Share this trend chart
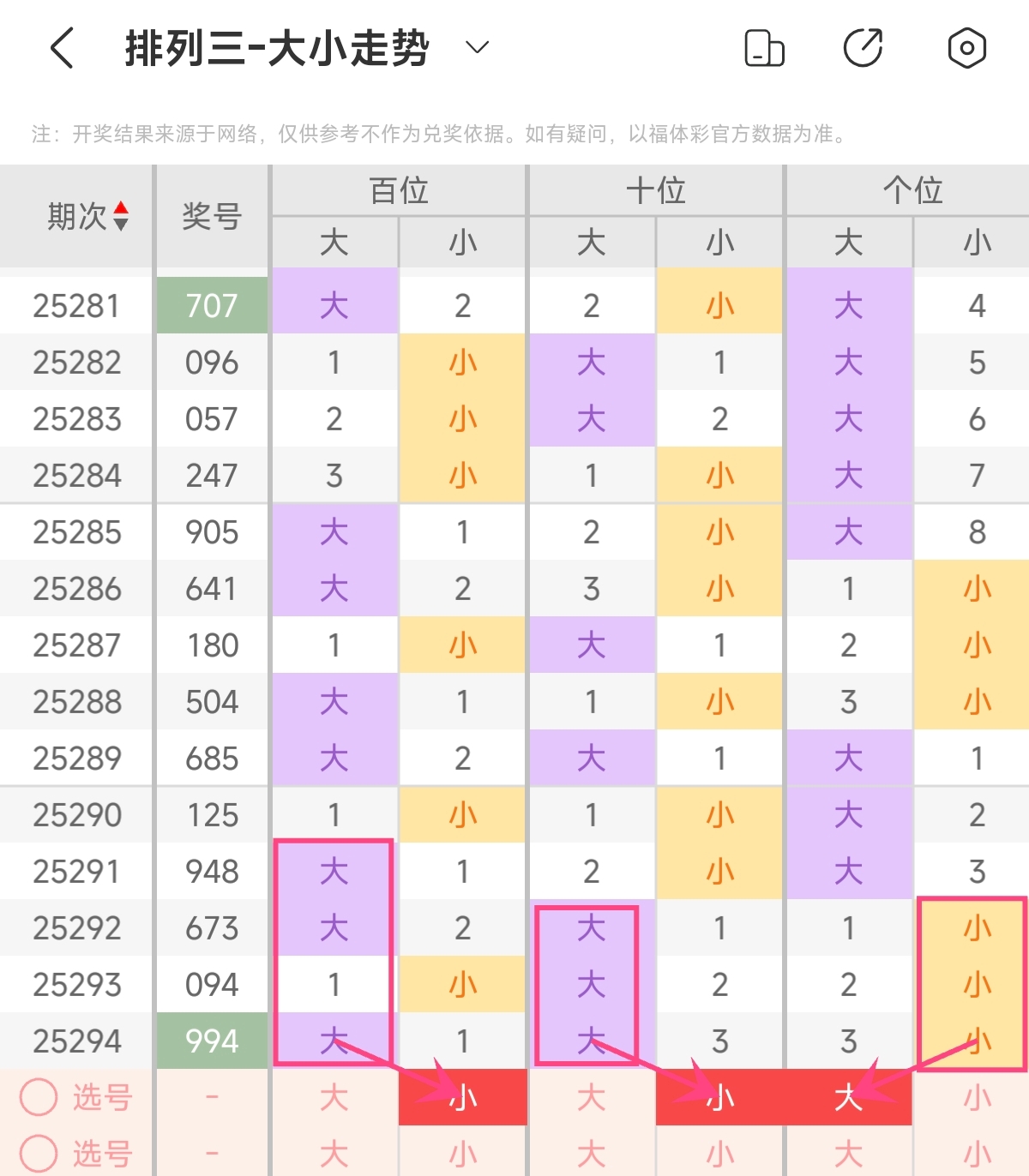1029x1176 pixels. click(863, 48)
